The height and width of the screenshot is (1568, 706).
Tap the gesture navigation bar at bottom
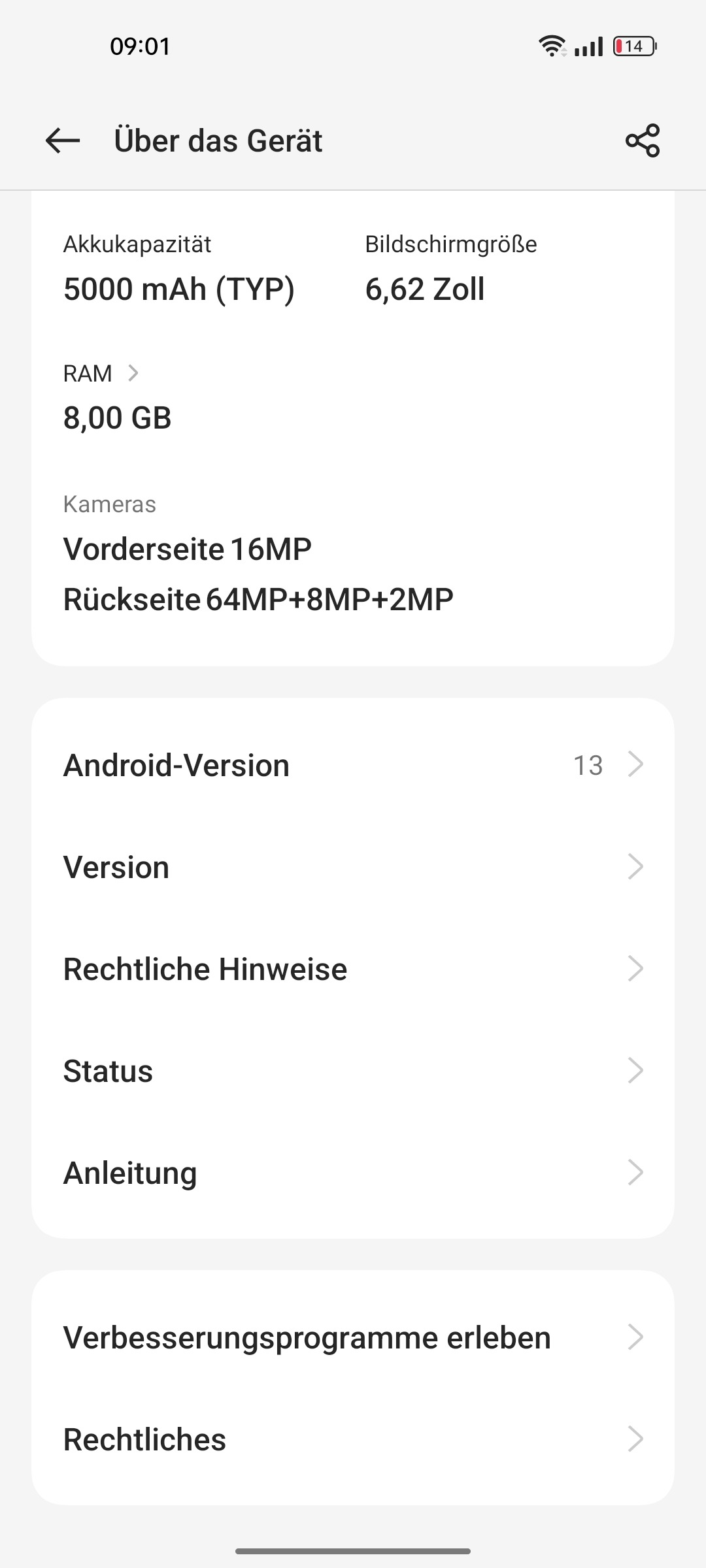tap(353, 1549)
